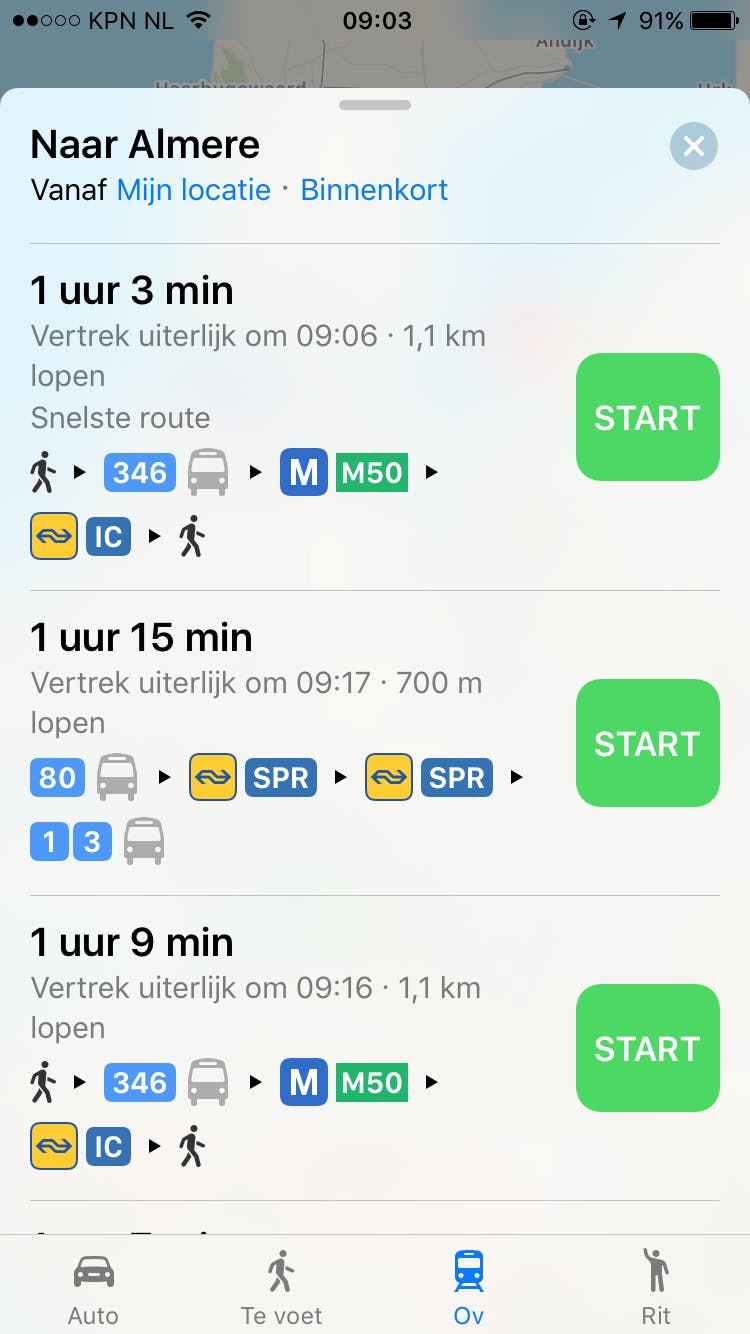The width and height of the screenshot is (750, 1334).
Task: Change starting point via Mijn locatie
Action: point(193,190)
